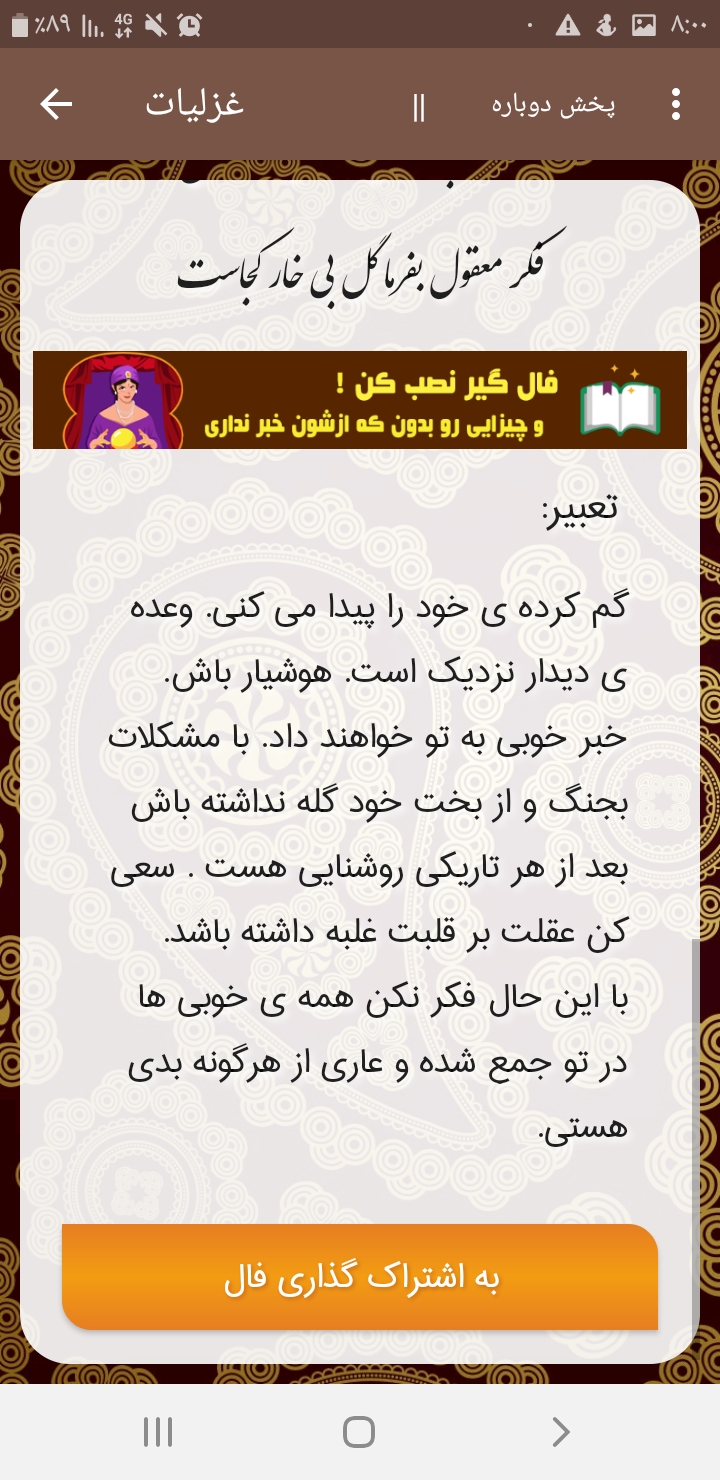720x1480 pixels.
Task: Open the three-dot overflow menu
Action: [x=677, y=105]
